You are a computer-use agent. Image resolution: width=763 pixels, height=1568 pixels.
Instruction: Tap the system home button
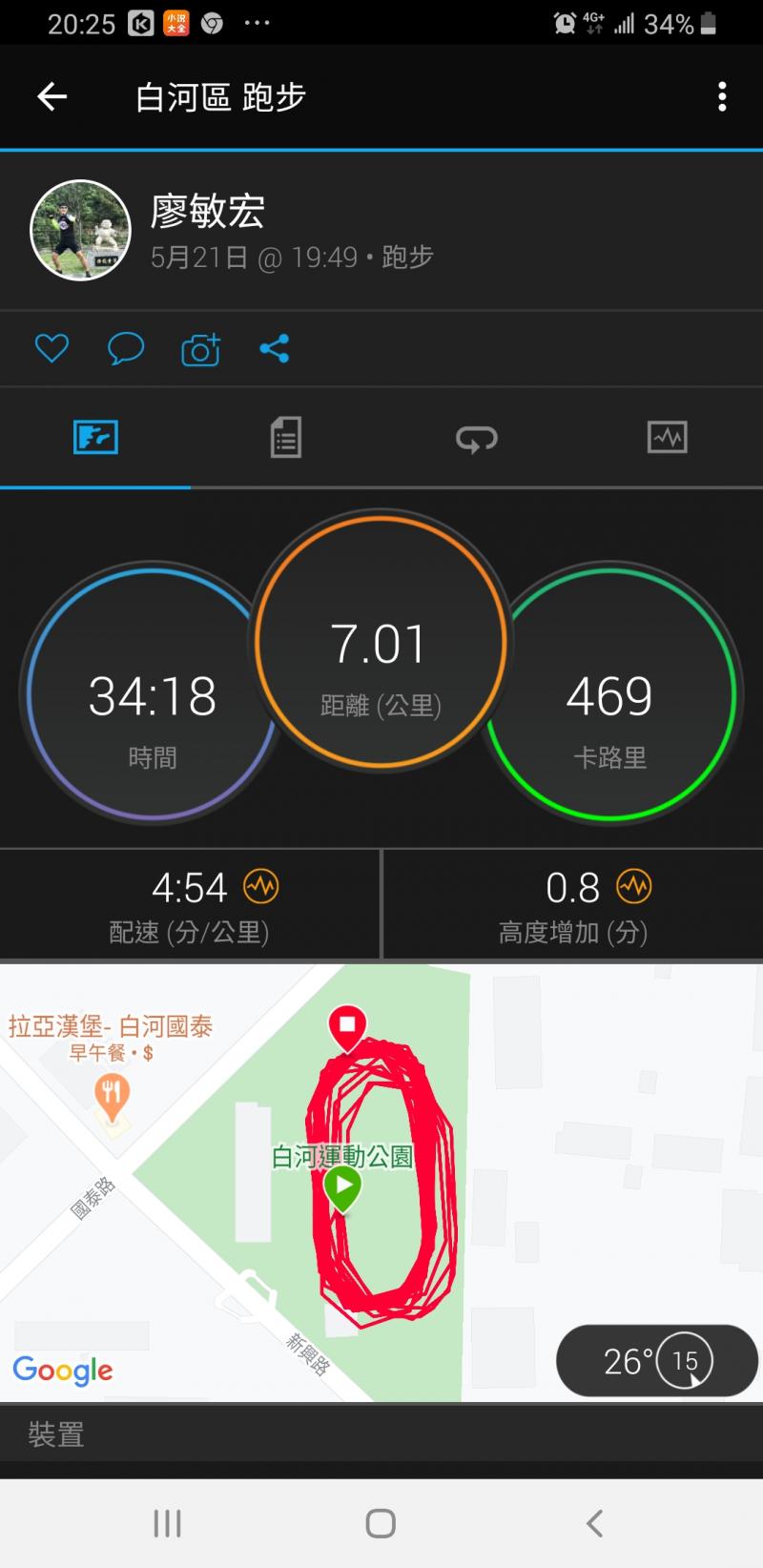[381, 1523]
